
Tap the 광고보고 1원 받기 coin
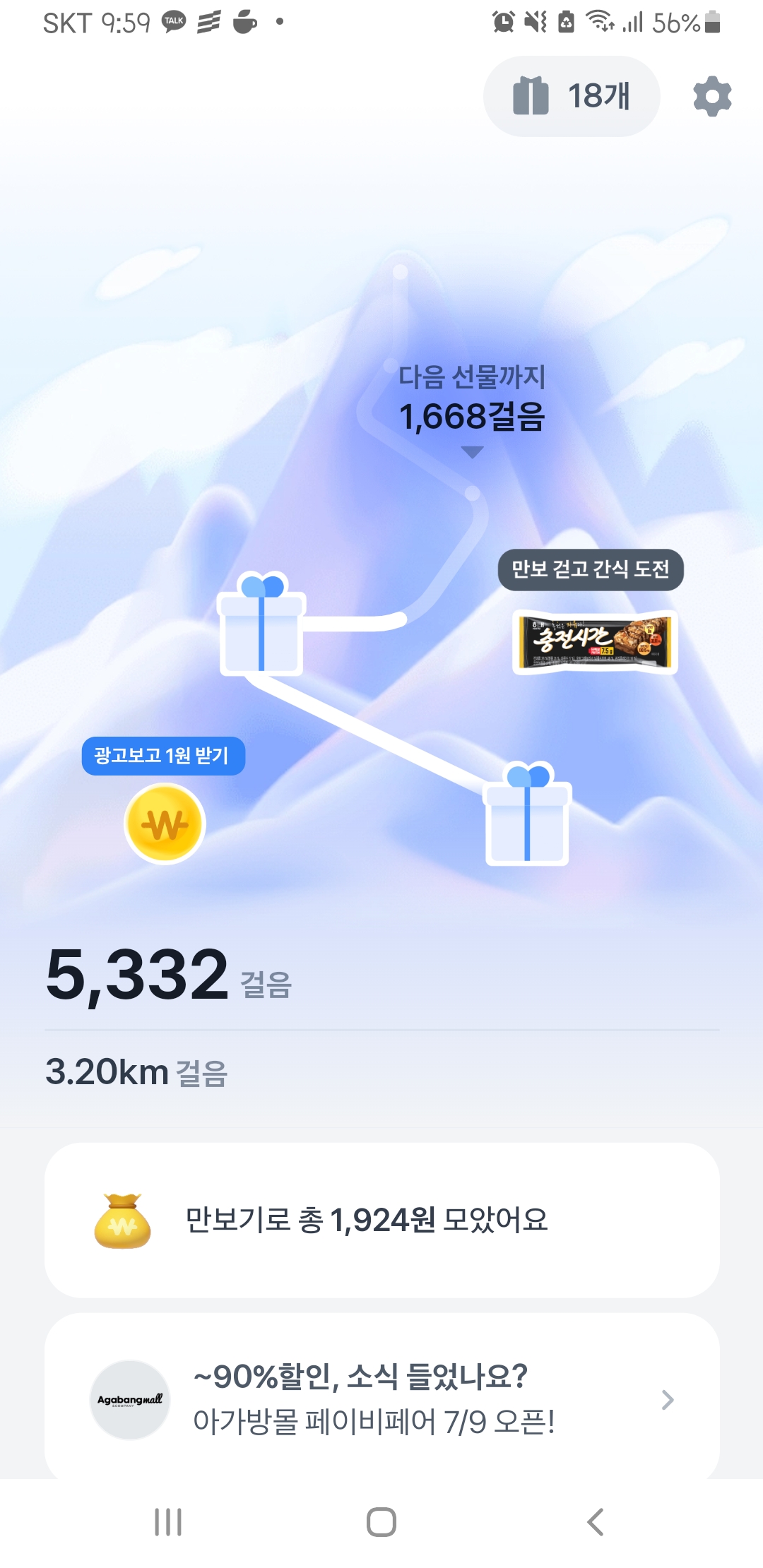click(165, 823)
